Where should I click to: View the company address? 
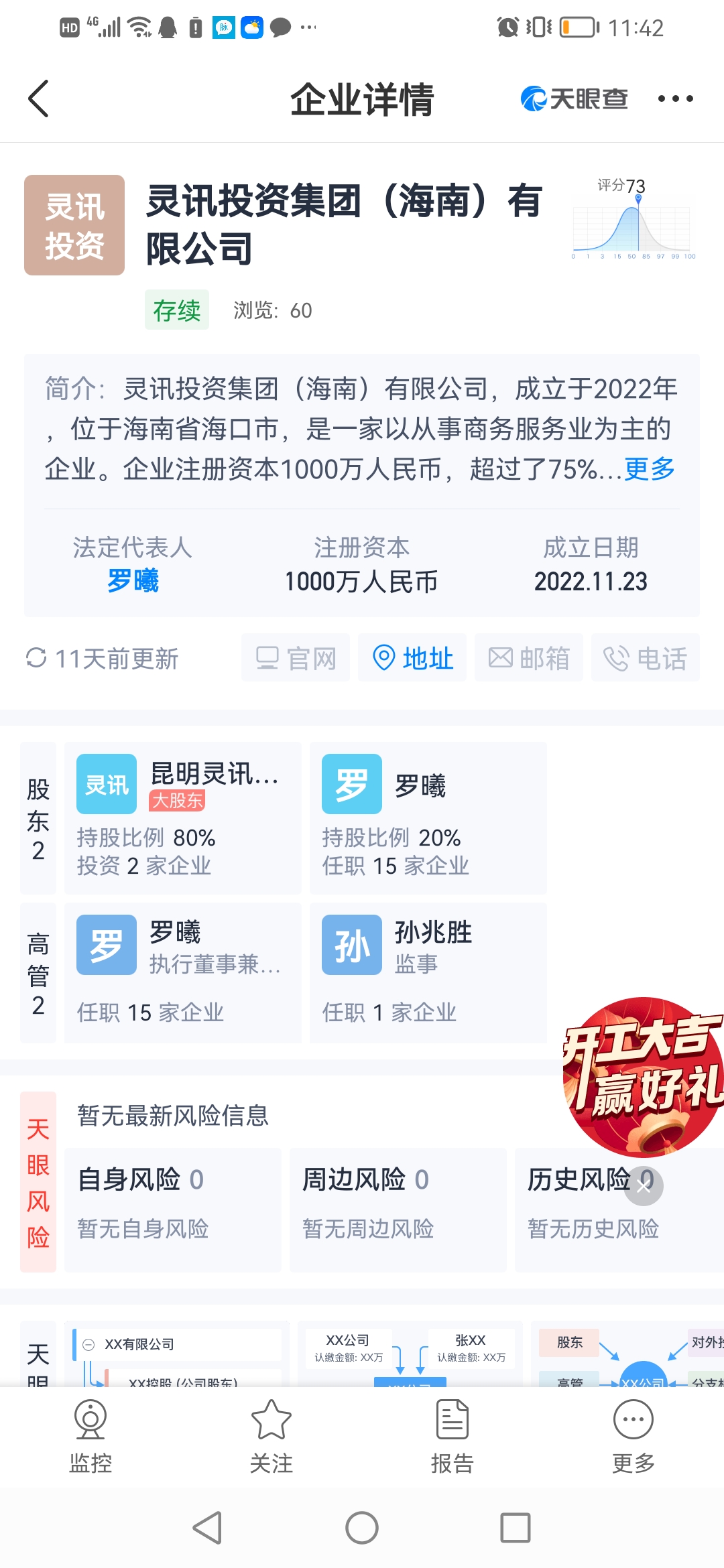(x=412, y=658)
